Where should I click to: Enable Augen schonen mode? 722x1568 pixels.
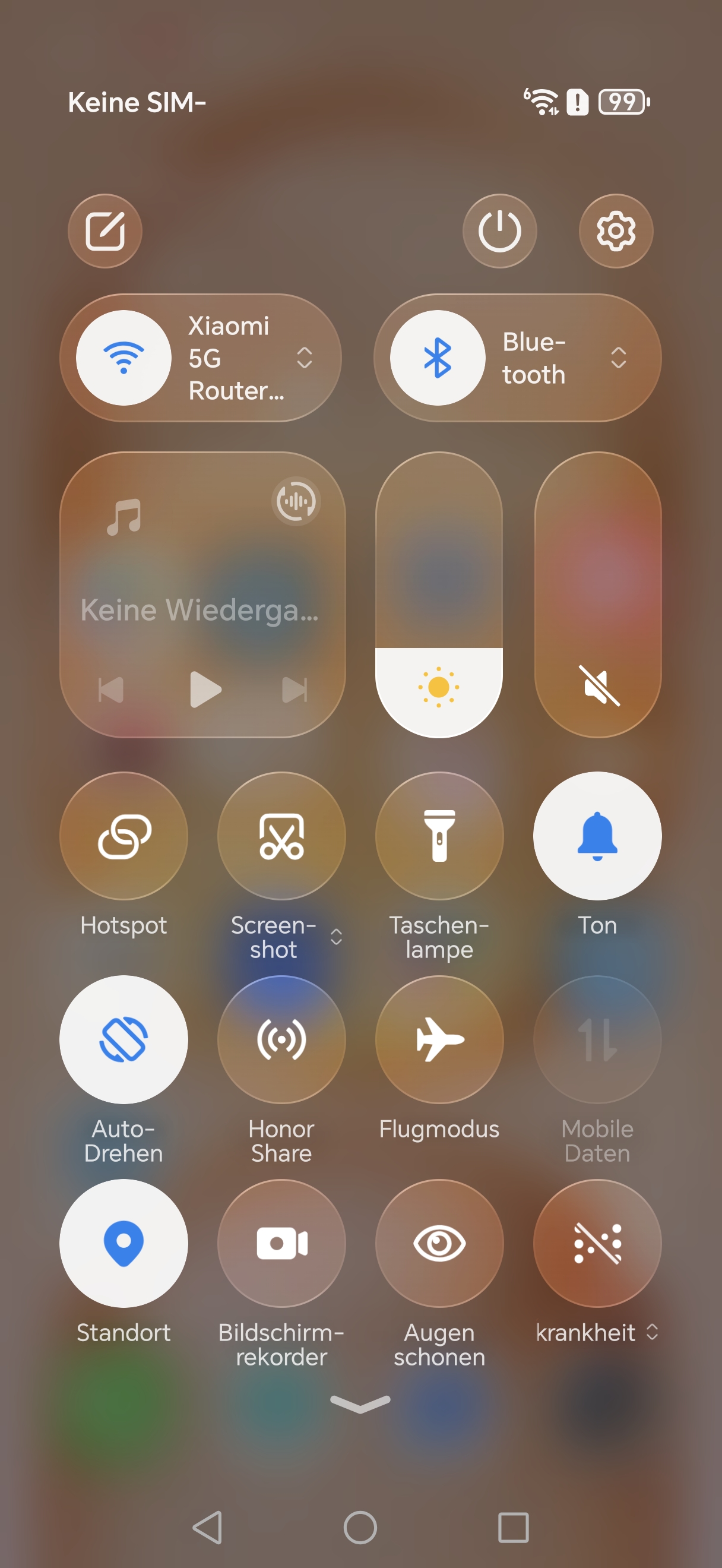[439, 1243]
